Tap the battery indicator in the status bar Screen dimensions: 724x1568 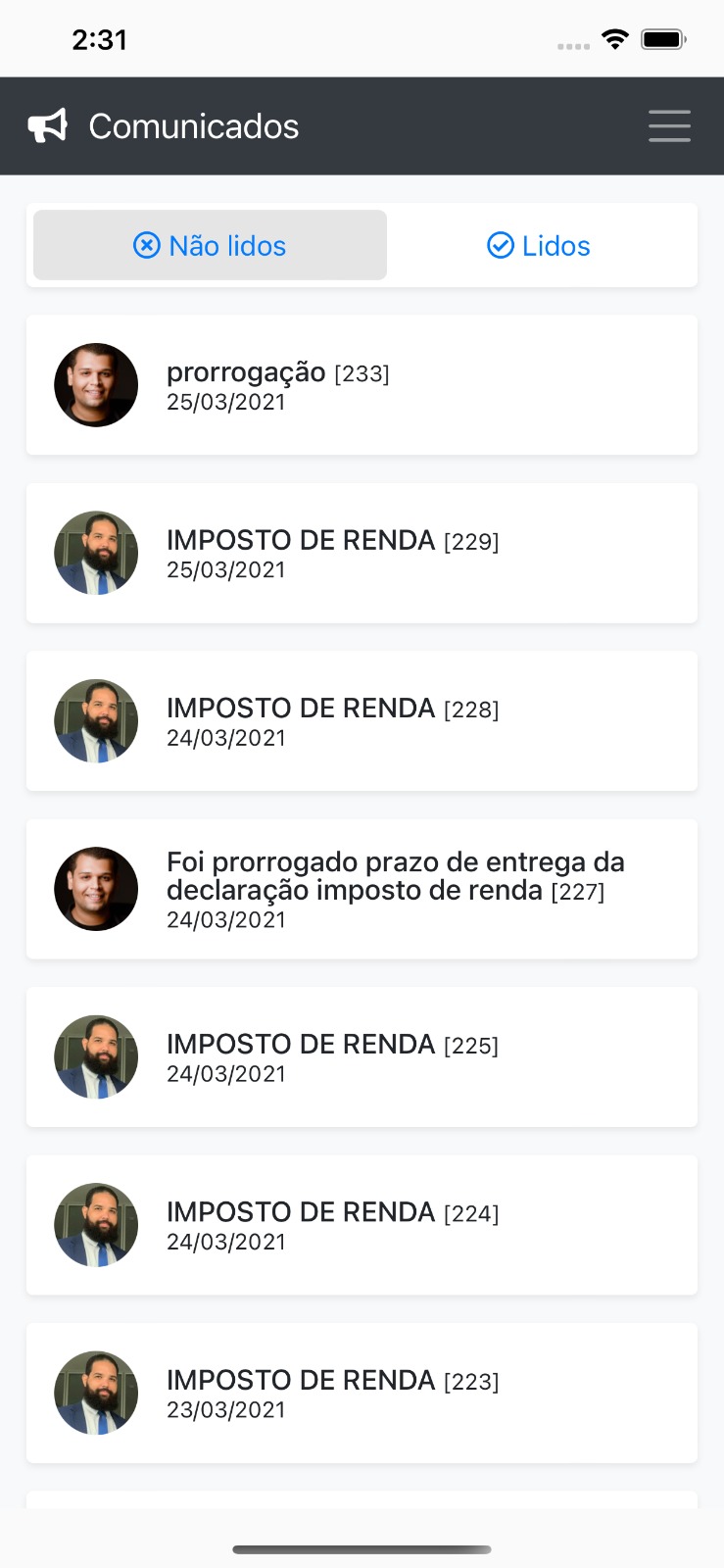[x=661, y=38]
